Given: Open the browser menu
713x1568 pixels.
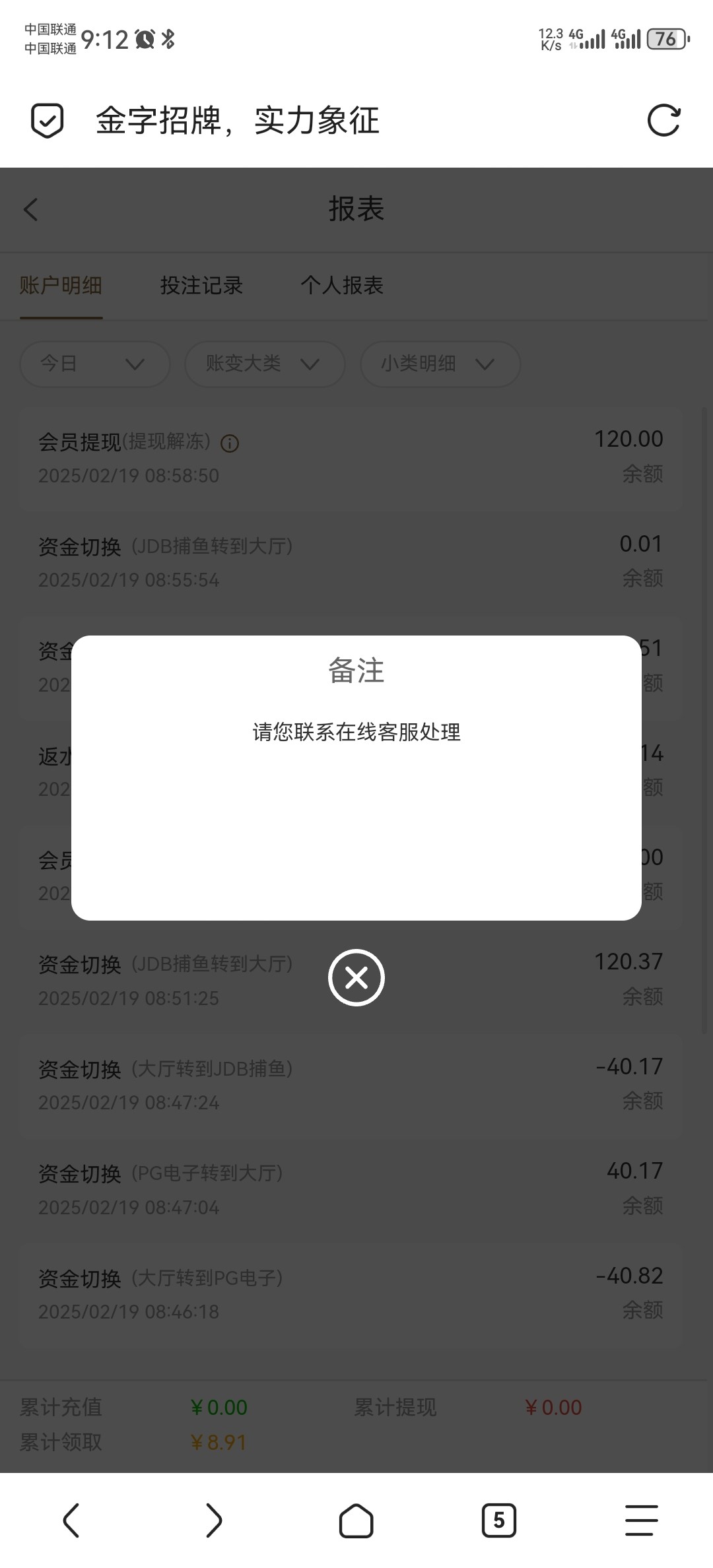Looking at the screenshot, I should pyautogui.click(x=641, y=1520).
